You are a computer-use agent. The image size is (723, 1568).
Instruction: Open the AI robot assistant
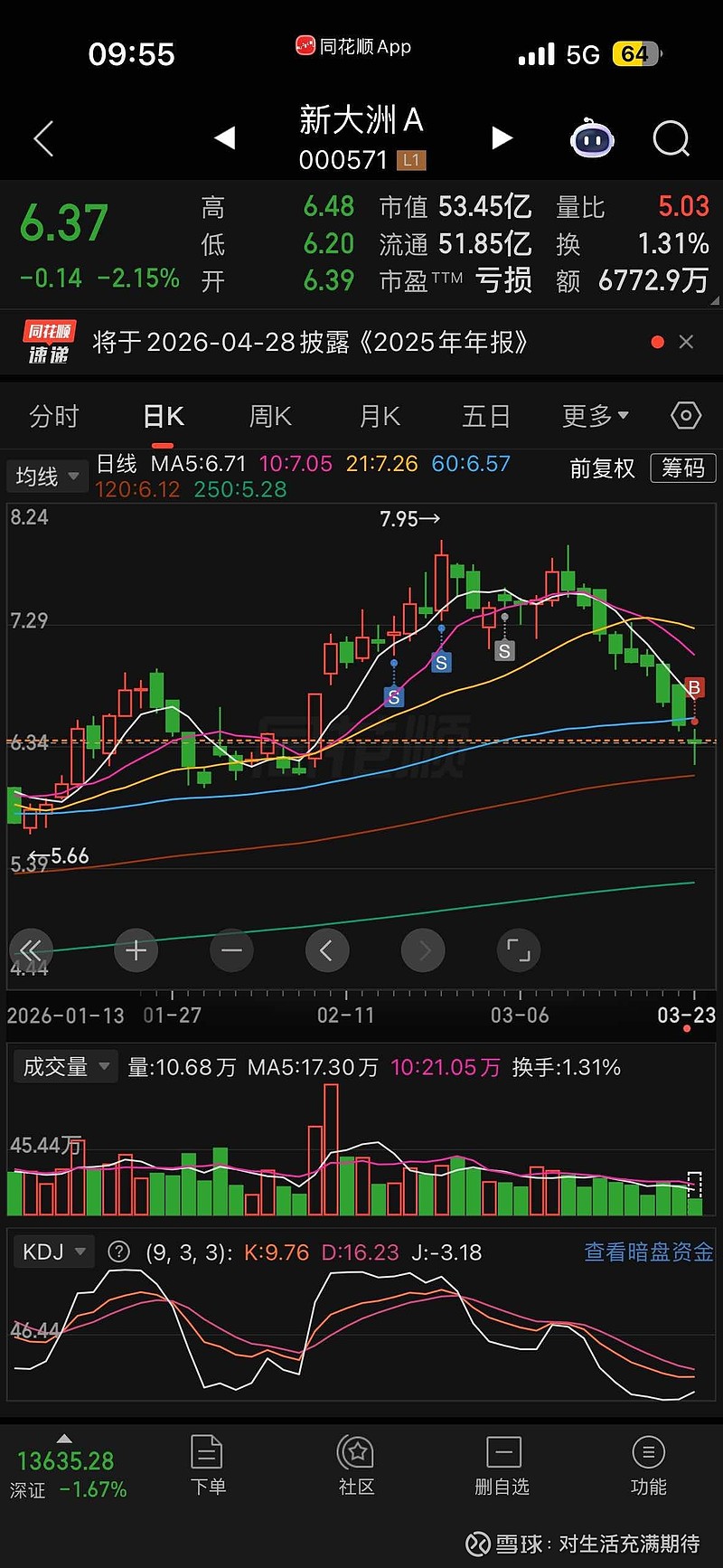pos(592,139)
